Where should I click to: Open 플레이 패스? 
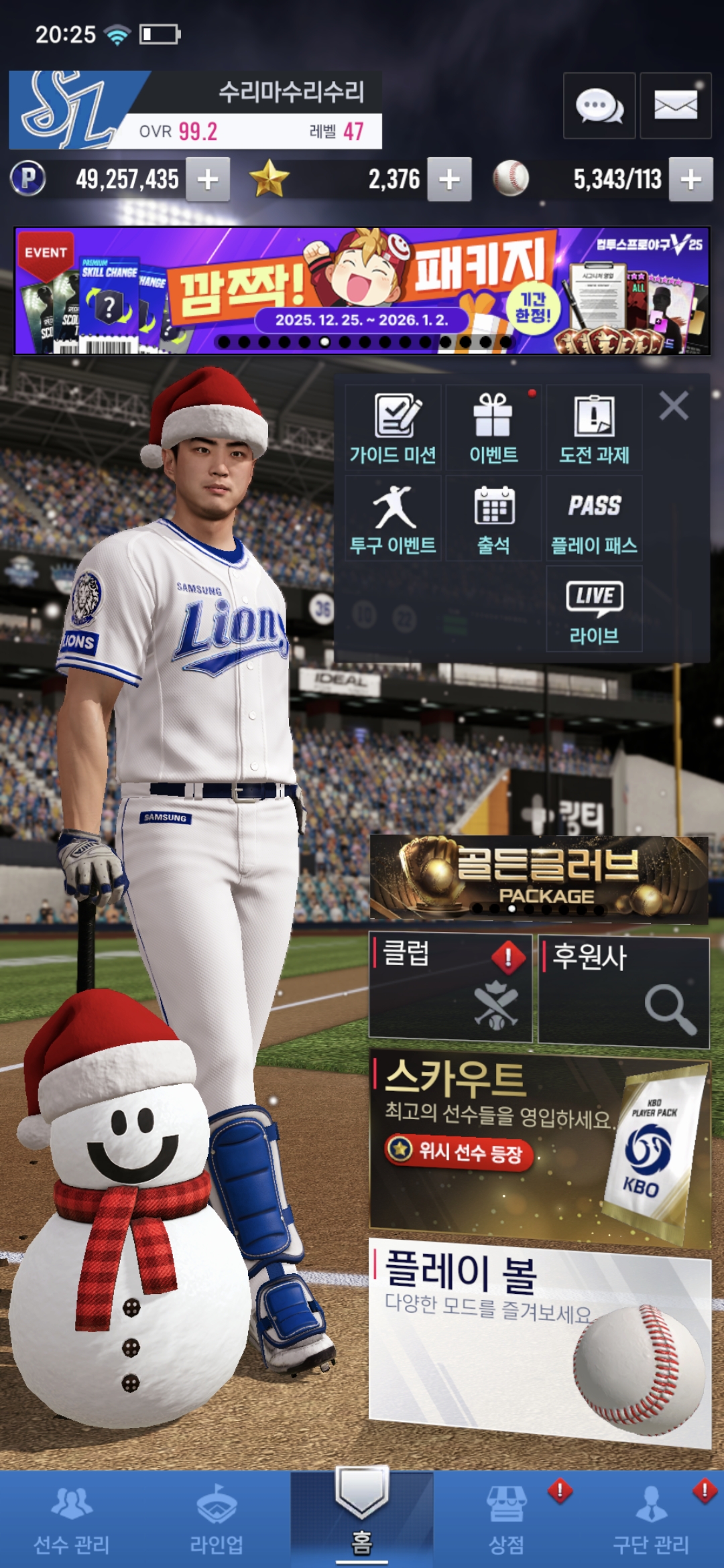click(594, 519)
